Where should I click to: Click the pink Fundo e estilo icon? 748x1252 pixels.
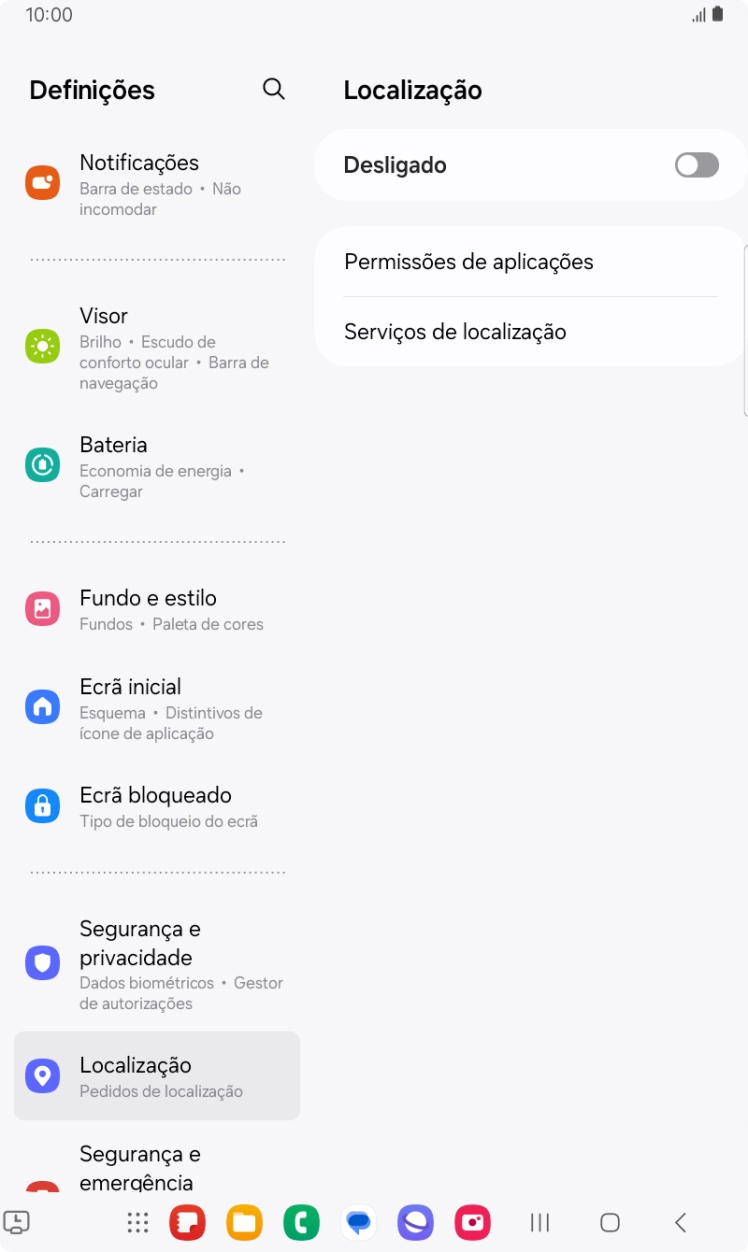tap(42, 608)
